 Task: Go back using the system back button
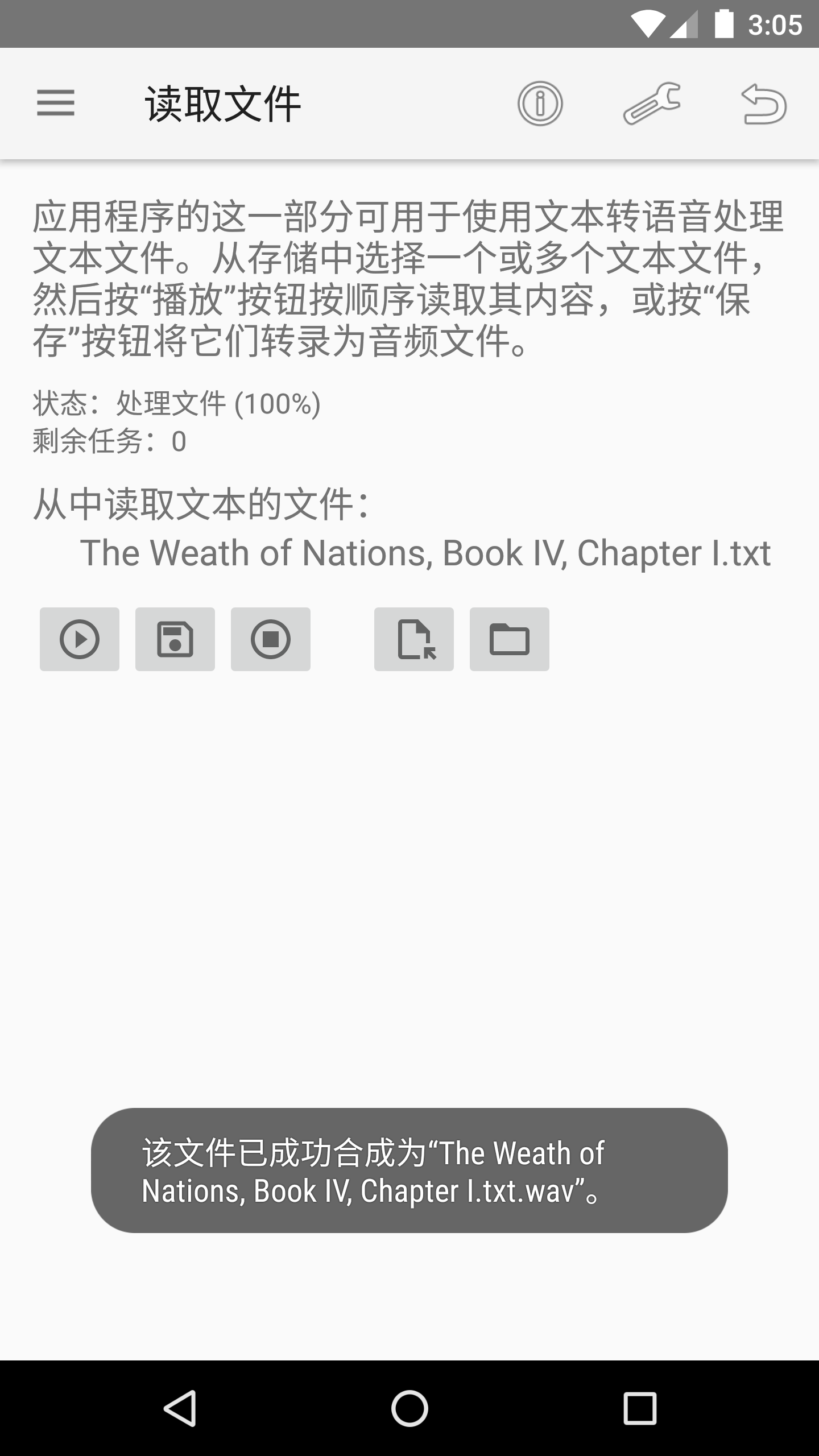pos(181,1408)
